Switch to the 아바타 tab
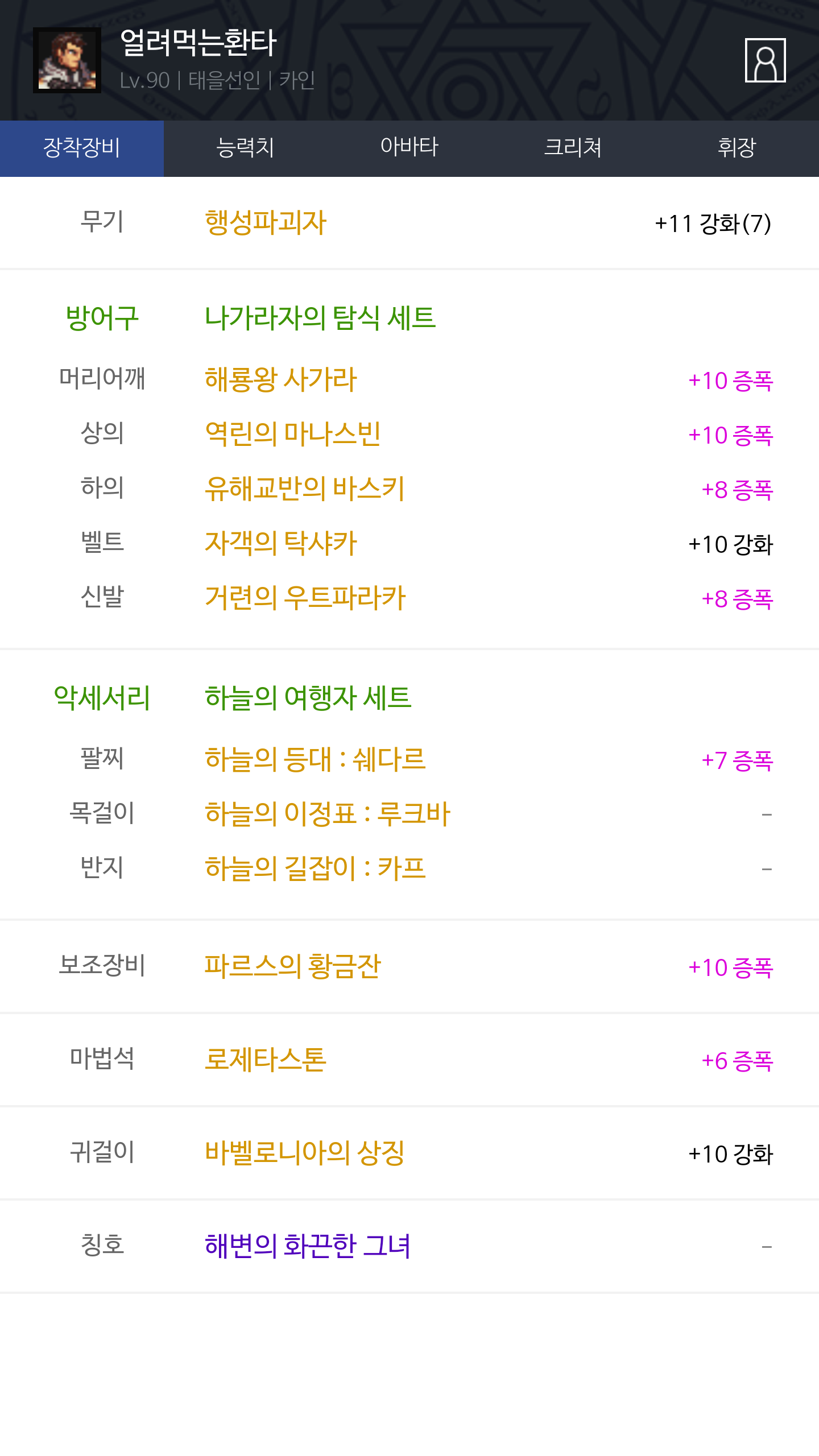 pos(409,148)
